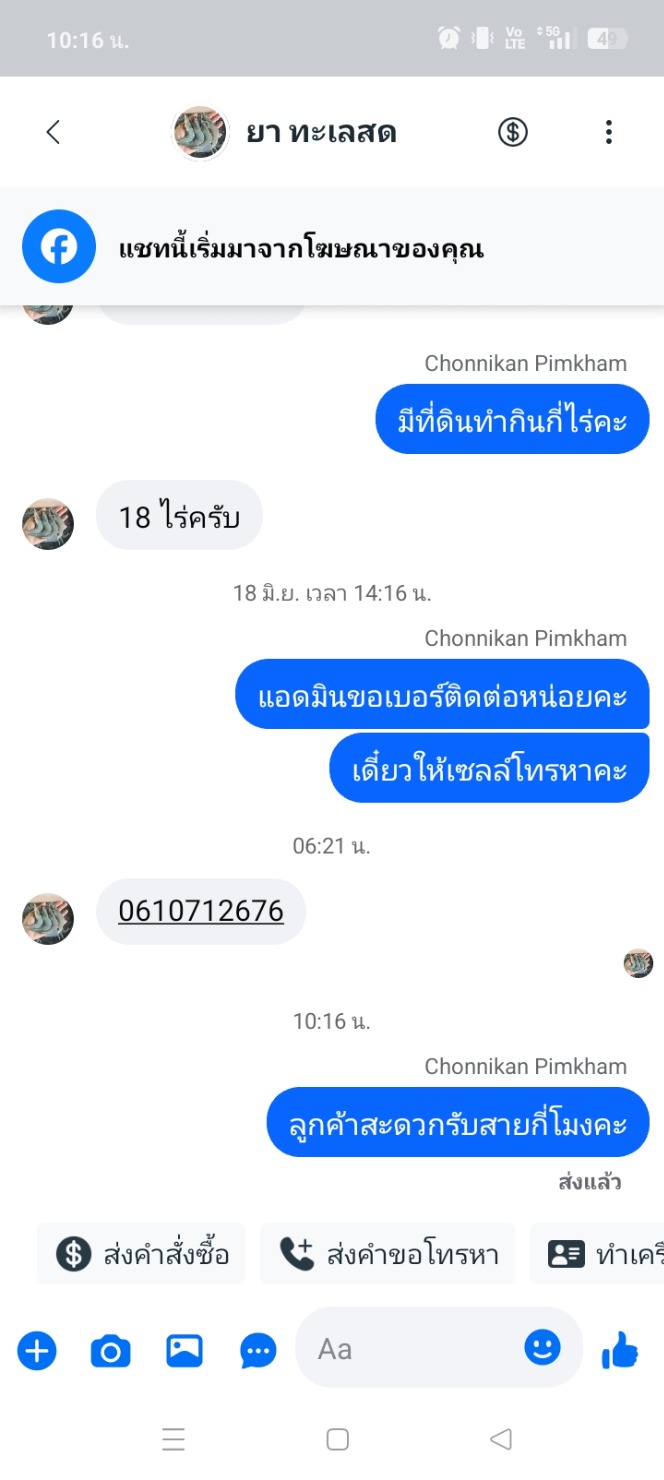Open the dollar-sign payment icon in header
The height and width of the screenshot is (1480, 664).
[x=513, y=132]
